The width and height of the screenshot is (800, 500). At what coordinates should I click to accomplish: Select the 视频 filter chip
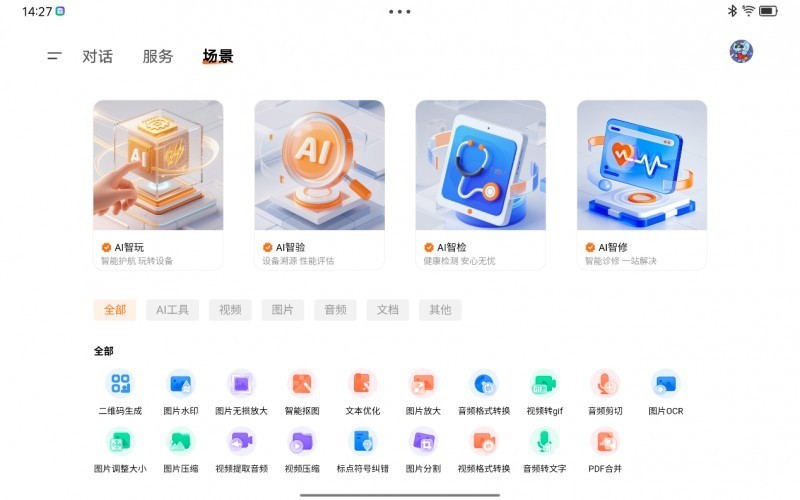230,310
